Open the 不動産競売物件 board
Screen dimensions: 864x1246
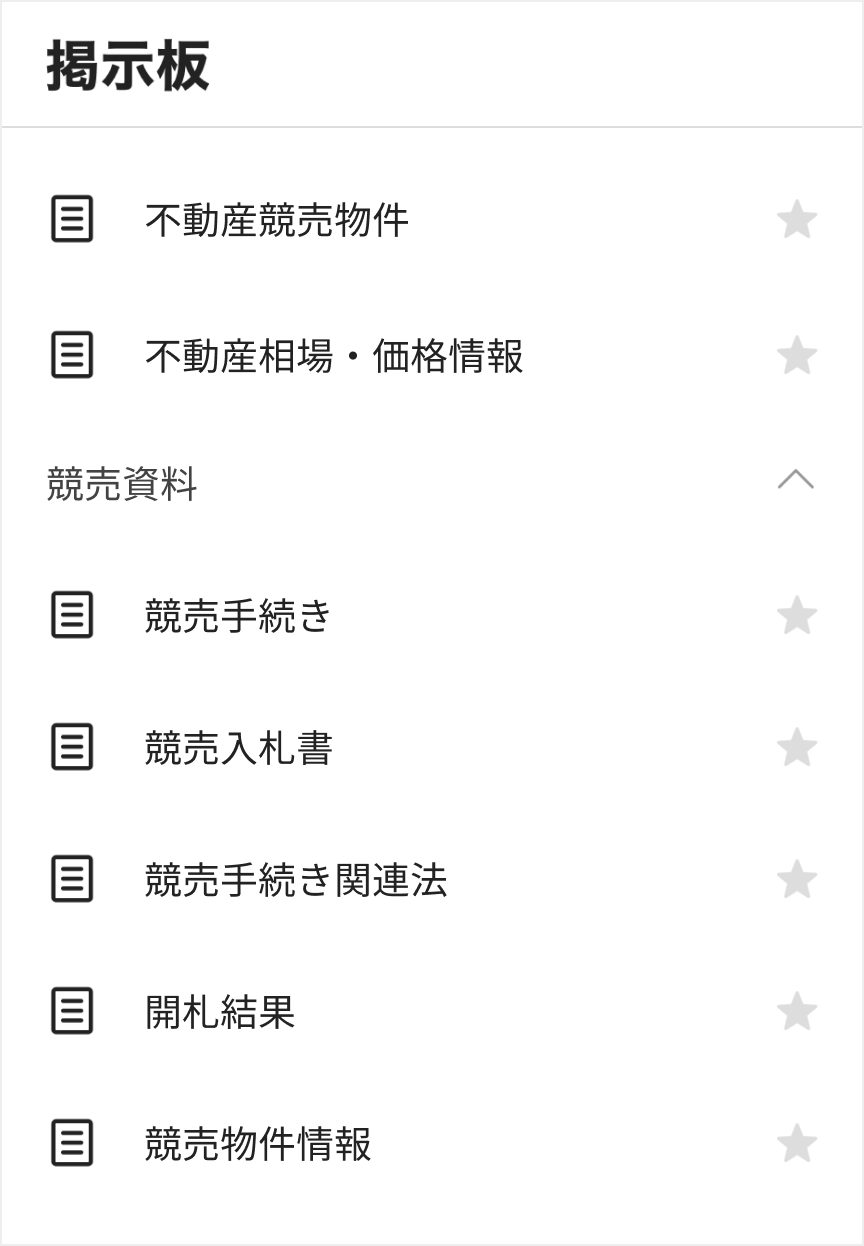[276, 220]
